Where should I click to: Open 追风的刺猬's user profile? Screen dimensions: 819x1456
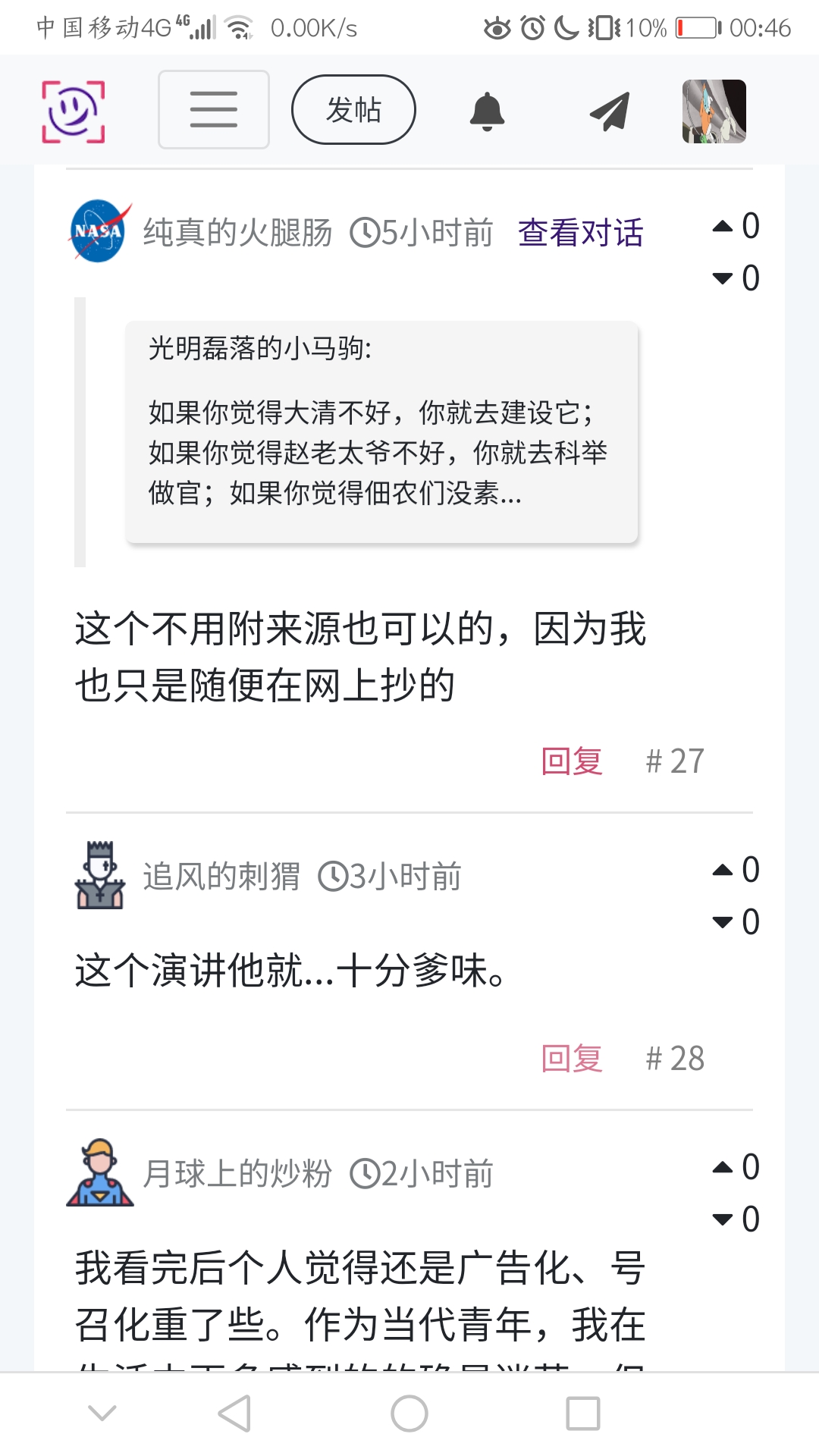pos(221,877)
